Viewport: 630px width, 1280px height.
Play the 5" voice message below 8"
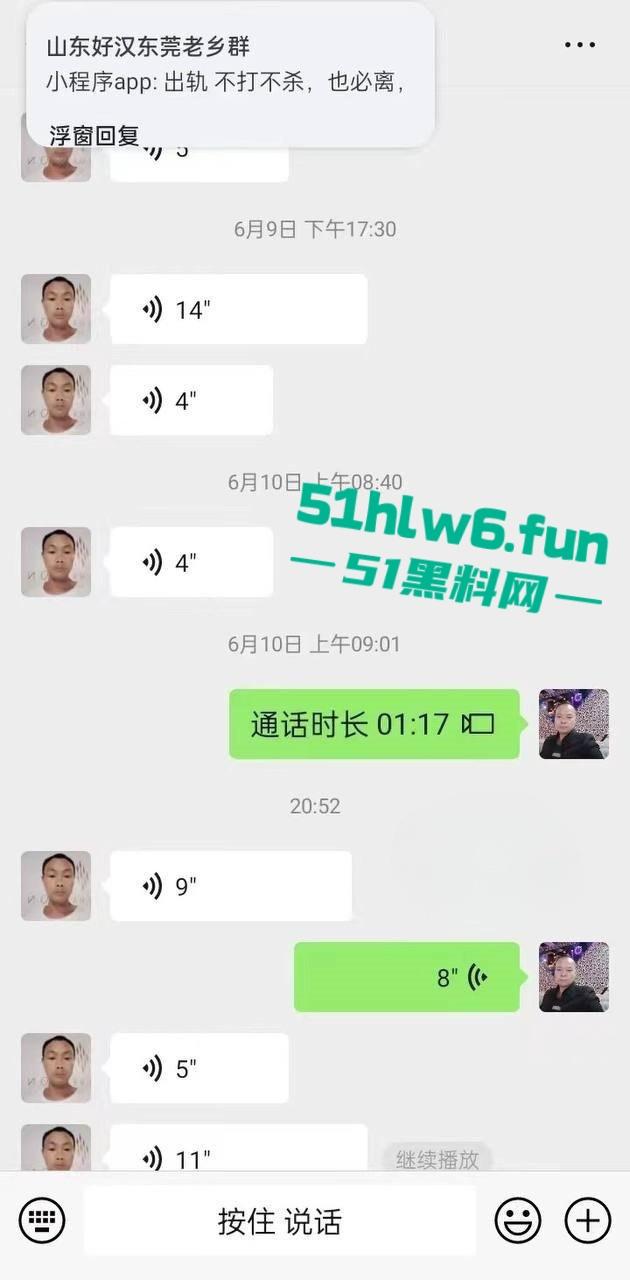pyautogui.click(x=199, y=1068)
